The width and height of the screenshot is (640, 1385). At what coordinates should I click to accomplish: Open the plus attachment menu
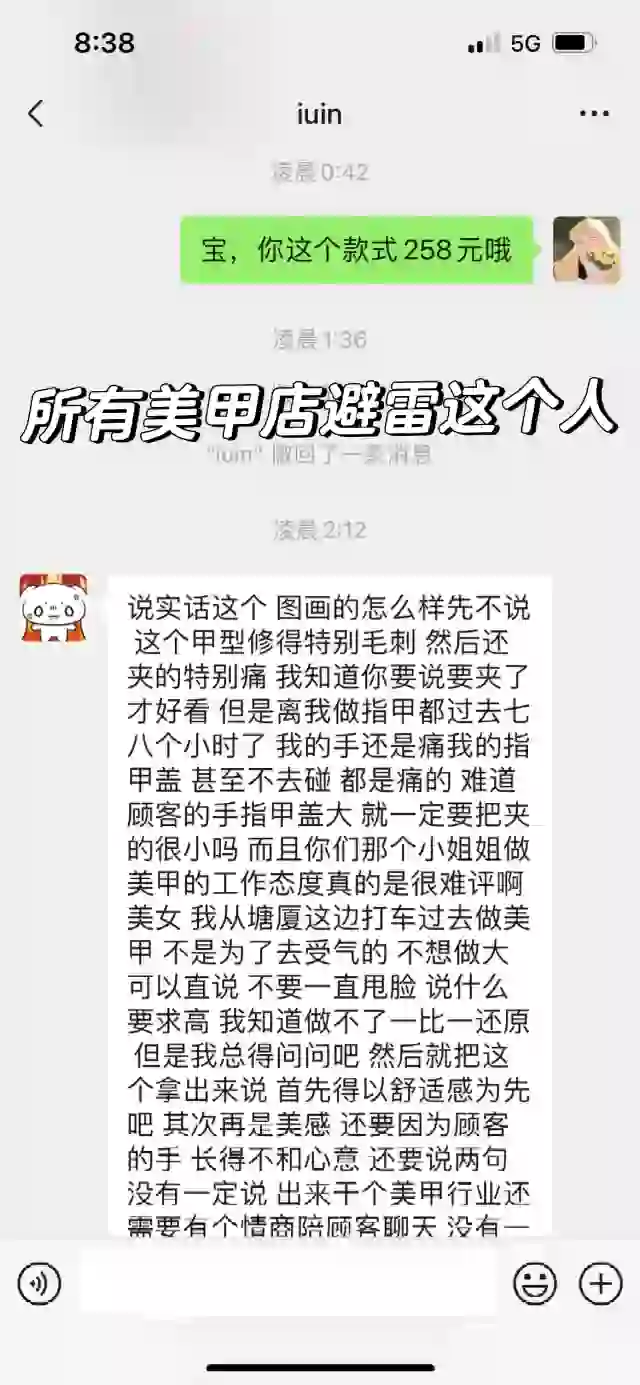tap(601, 1283)
